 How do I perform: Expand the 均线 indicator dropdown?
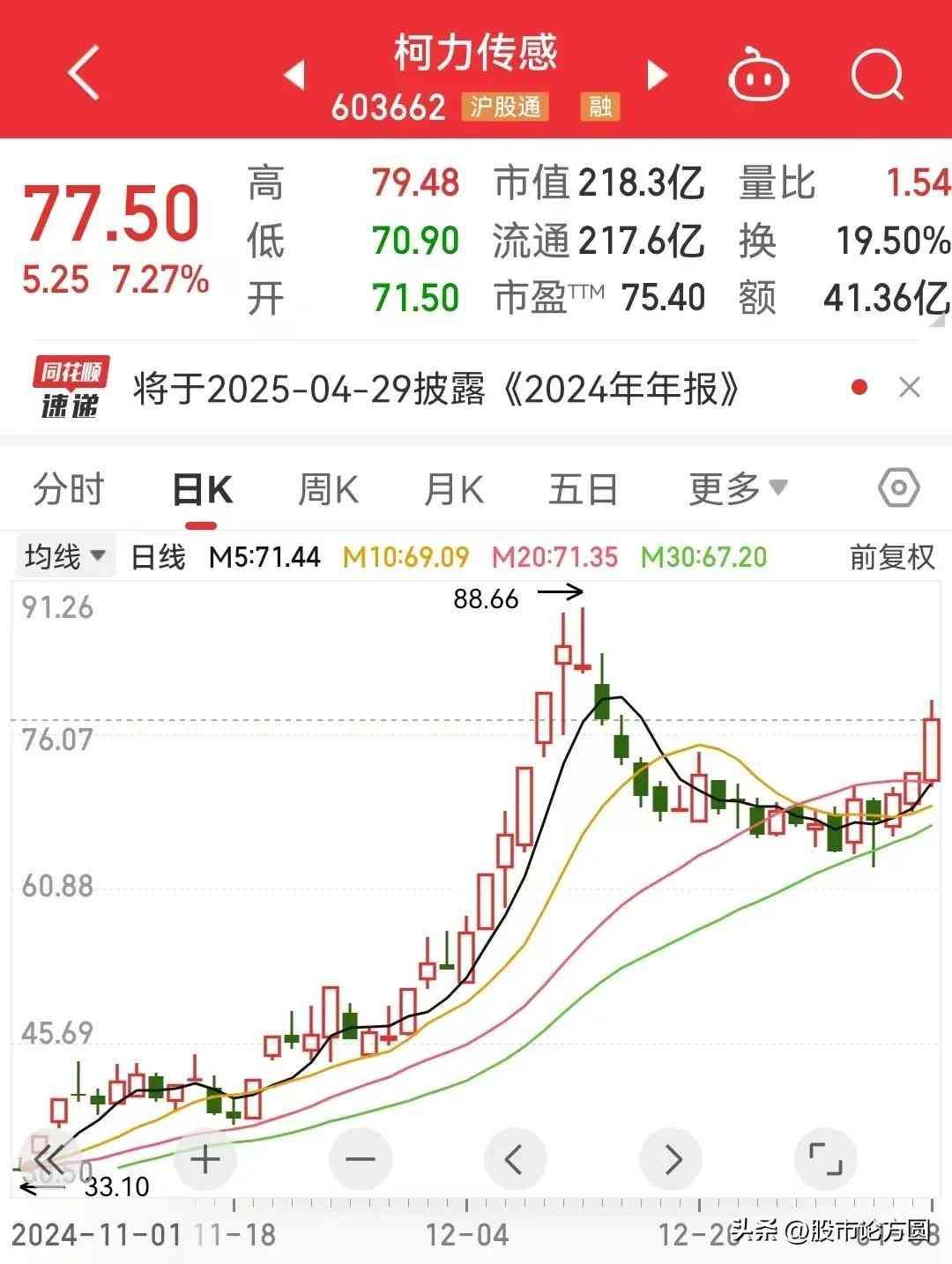65,556
